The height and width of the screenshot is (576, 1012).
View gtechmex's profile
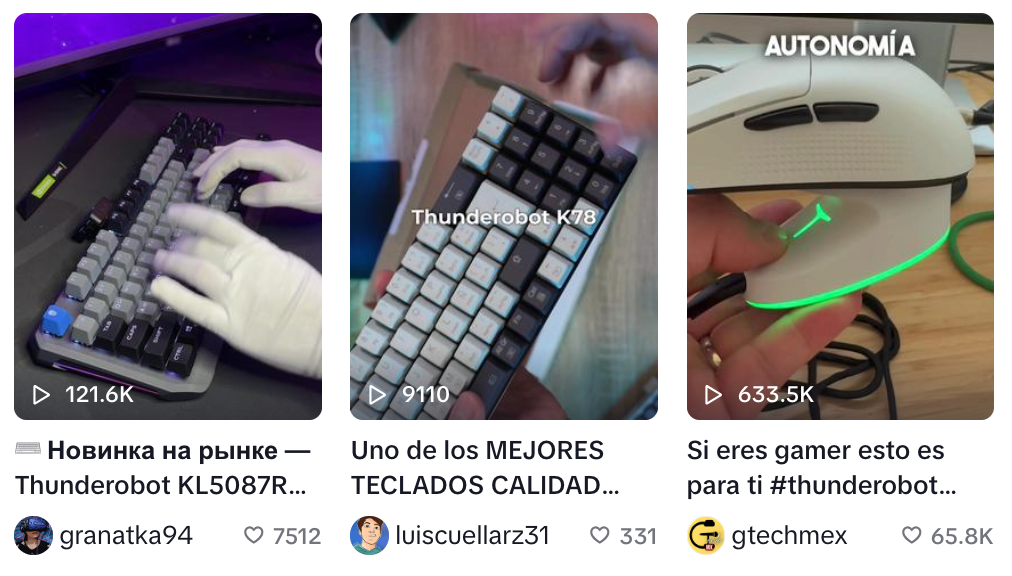tap(789, 536)
